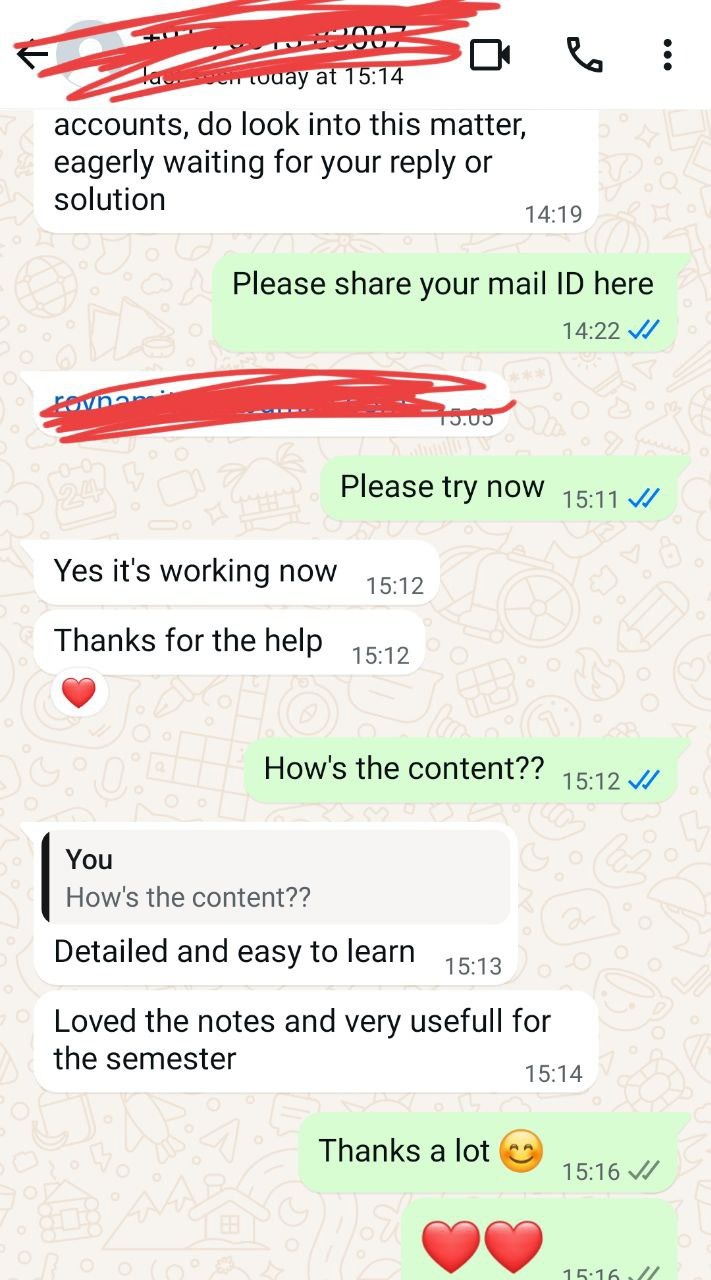This screenshot has height=1280, width=711.
Task: Jump to quoted message How's the content??
Action: [x=276, y=877]
